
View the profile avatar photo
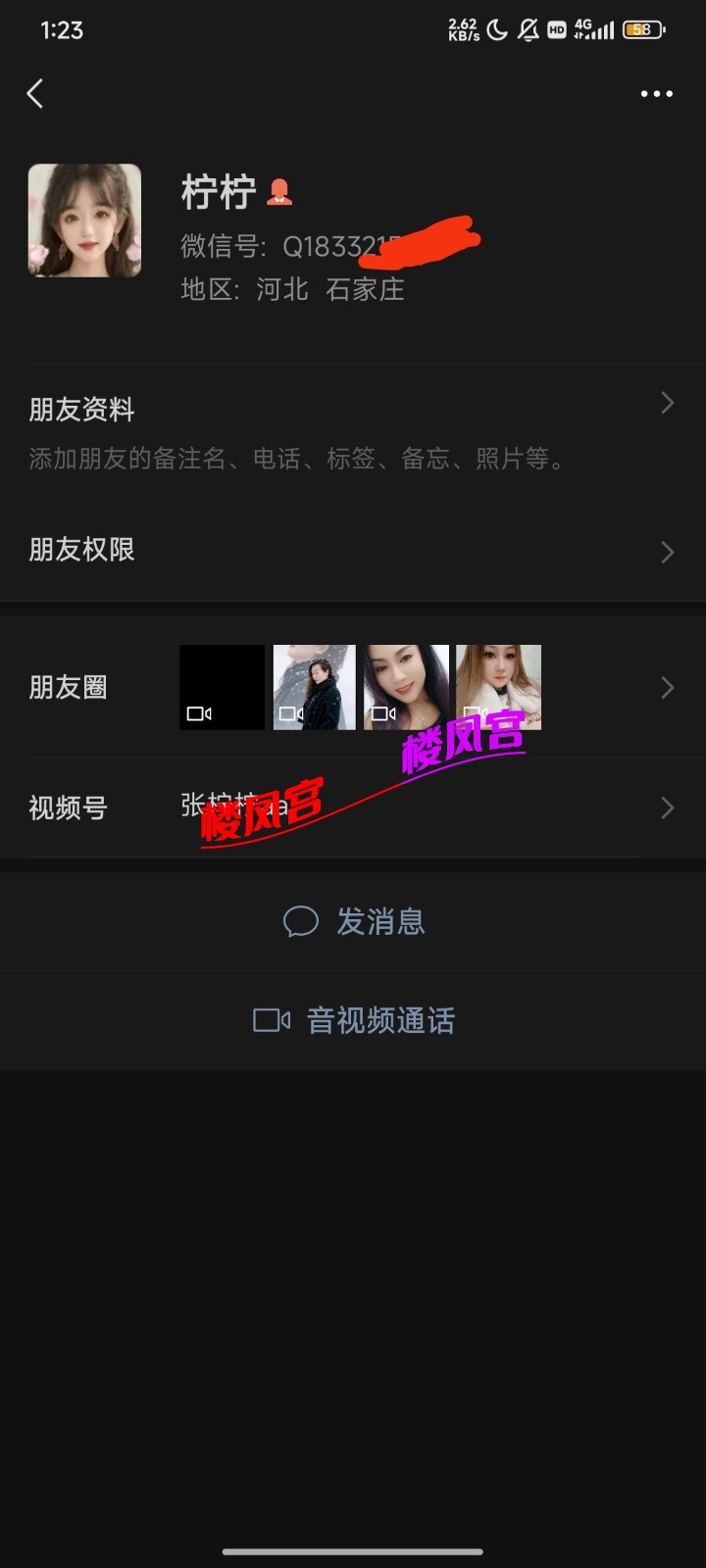pyautogui.click(x=84, y=220)
